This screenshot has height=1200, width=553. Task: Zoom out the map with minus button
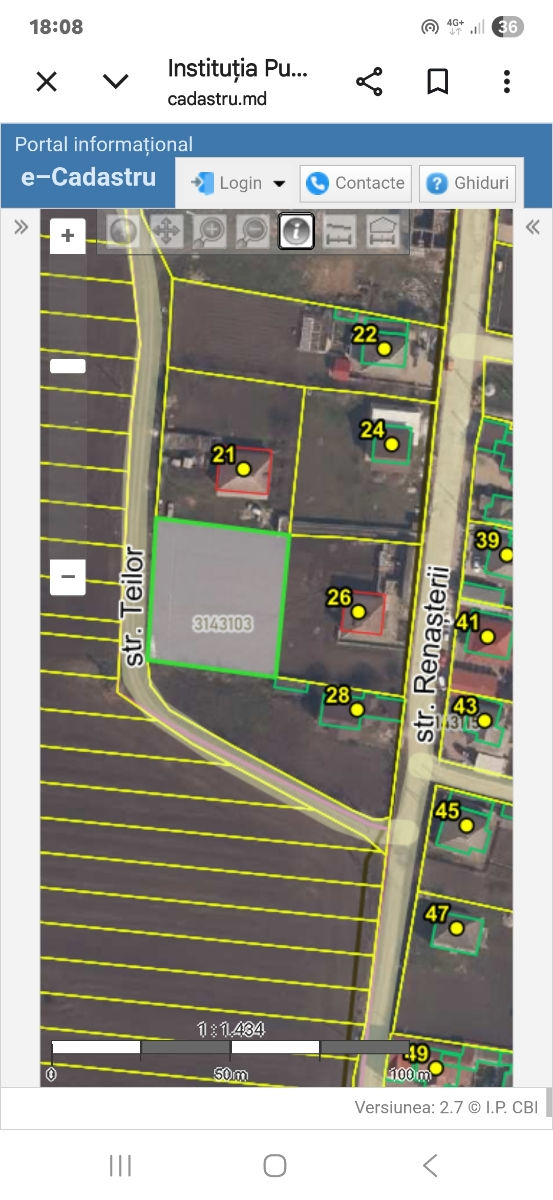point(68,577)
